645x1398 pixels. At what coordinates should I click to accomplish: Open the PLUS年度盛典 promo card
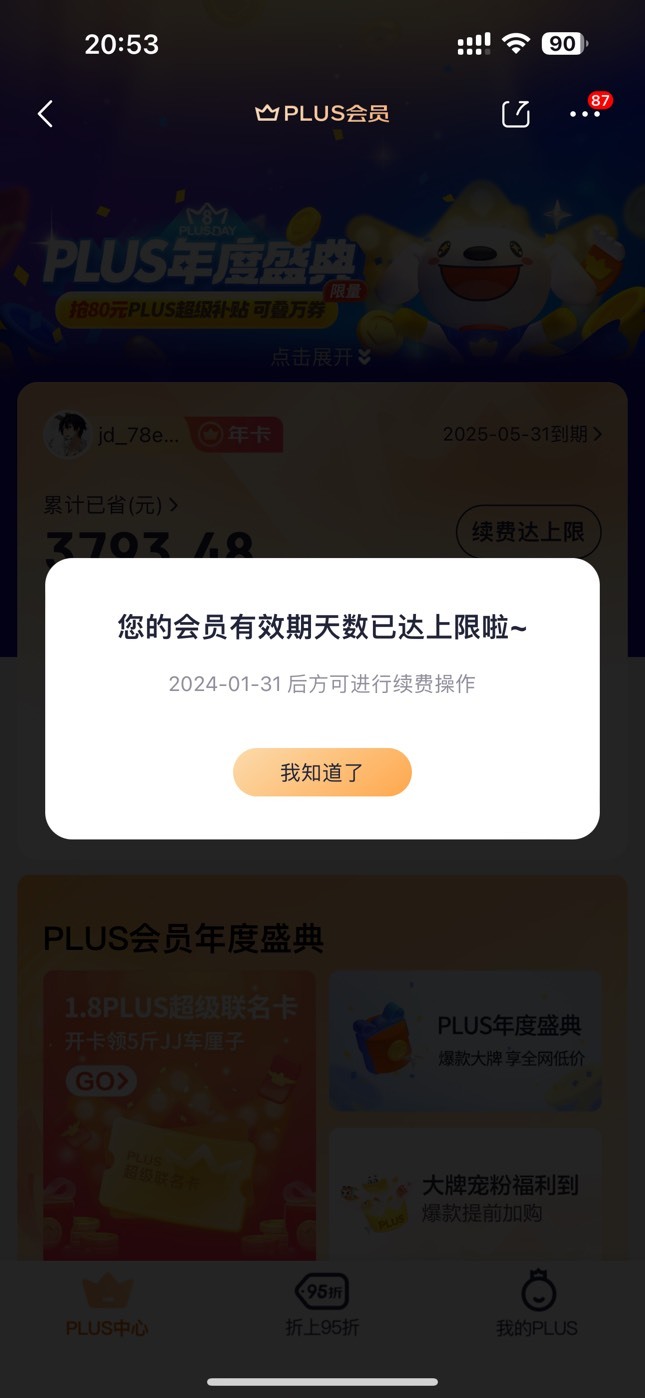[466, 1041]
